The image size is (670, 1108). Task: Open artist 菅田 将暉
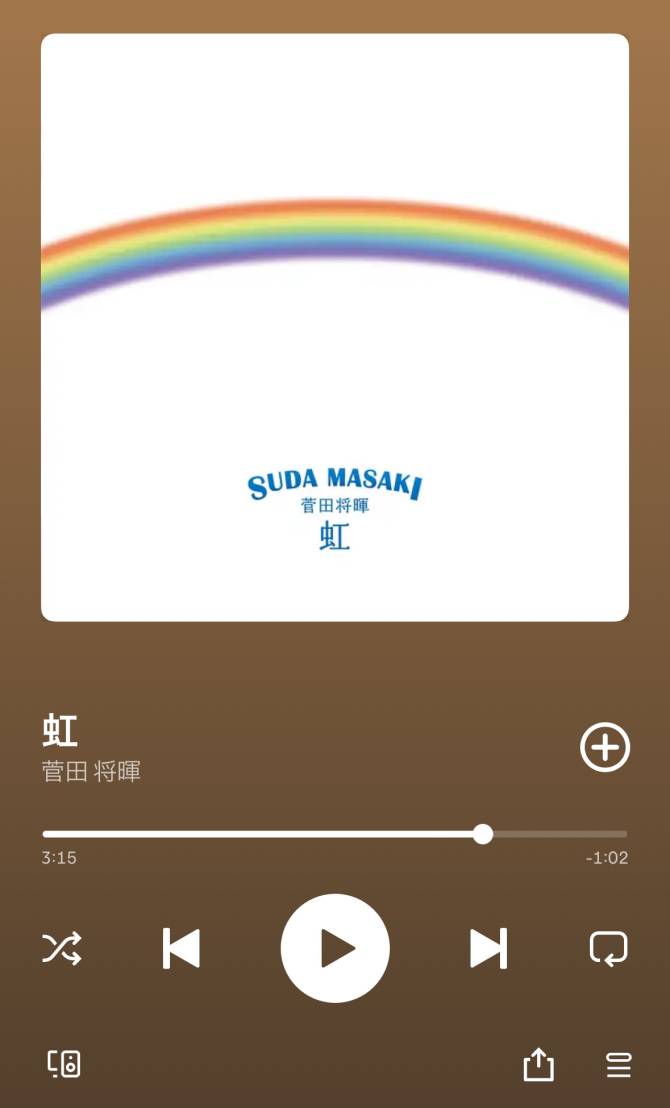(92, 771)
